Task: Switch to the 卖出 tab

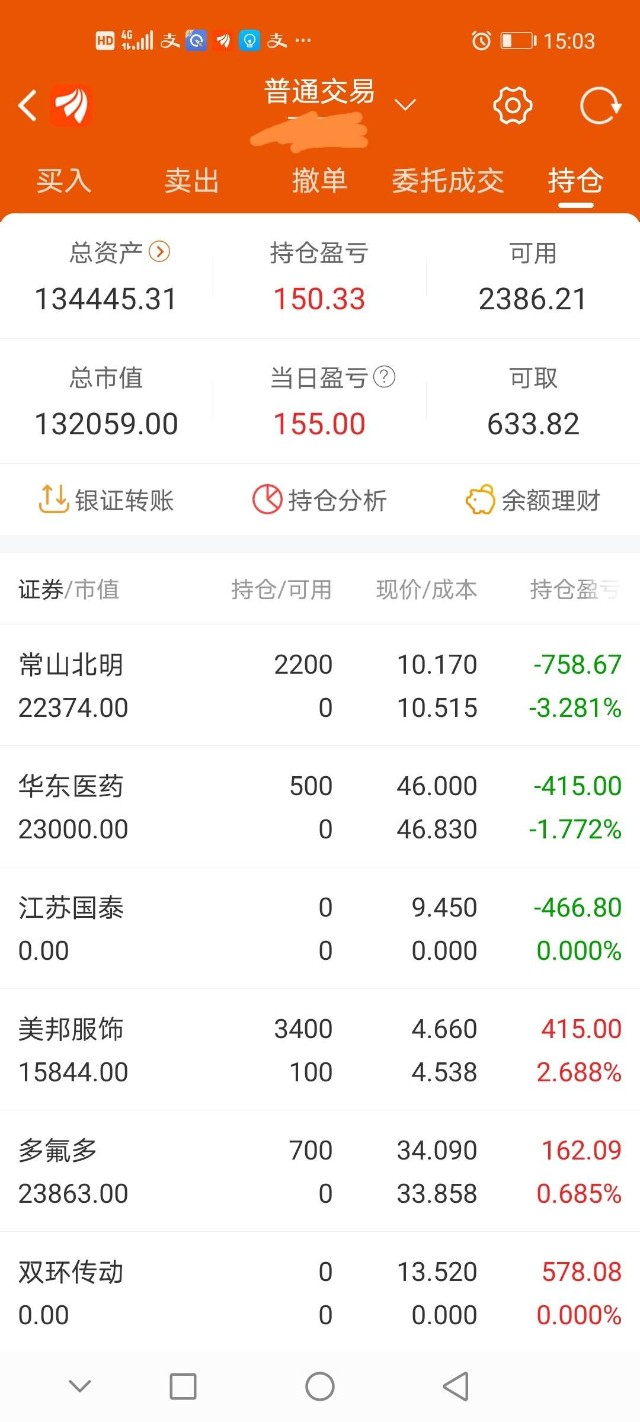Action: coord(192,181)
